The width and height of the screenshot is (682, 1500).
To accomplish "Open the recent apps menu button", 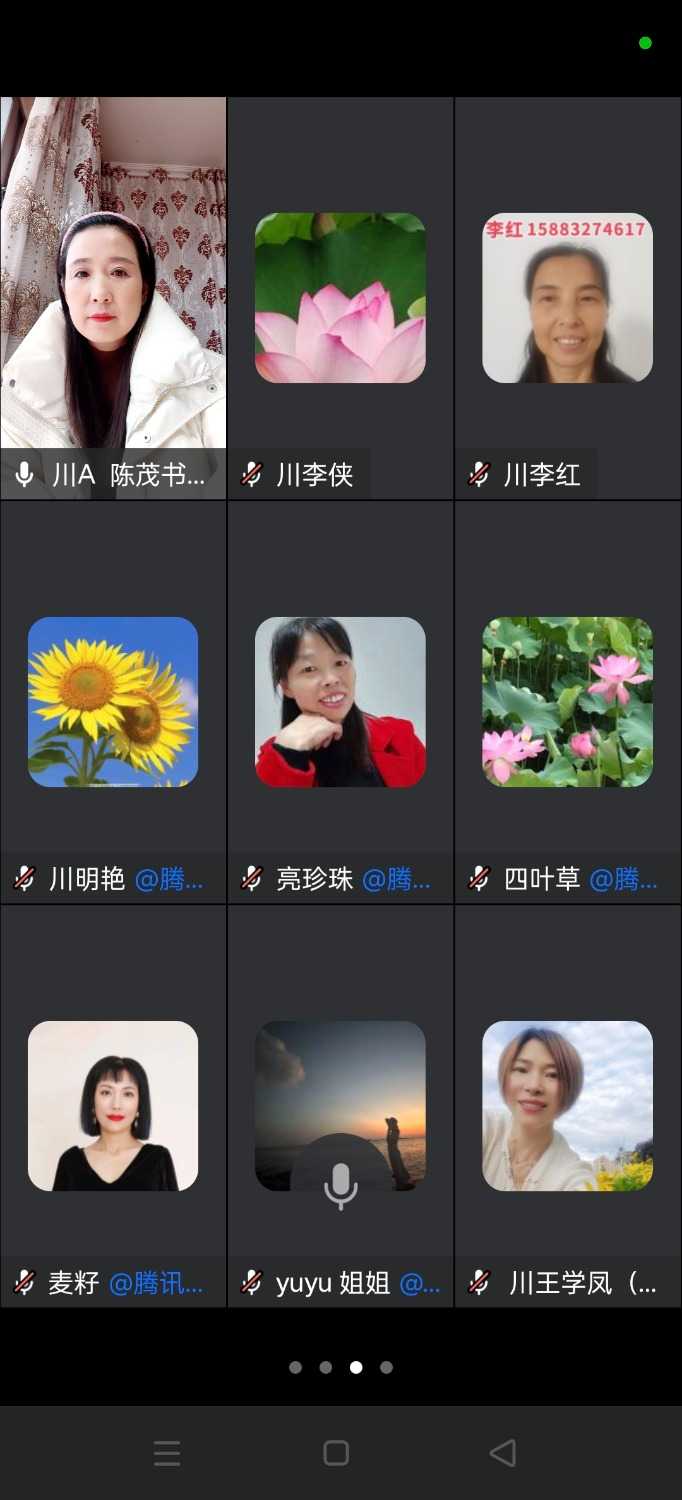I will (167, 1453).
